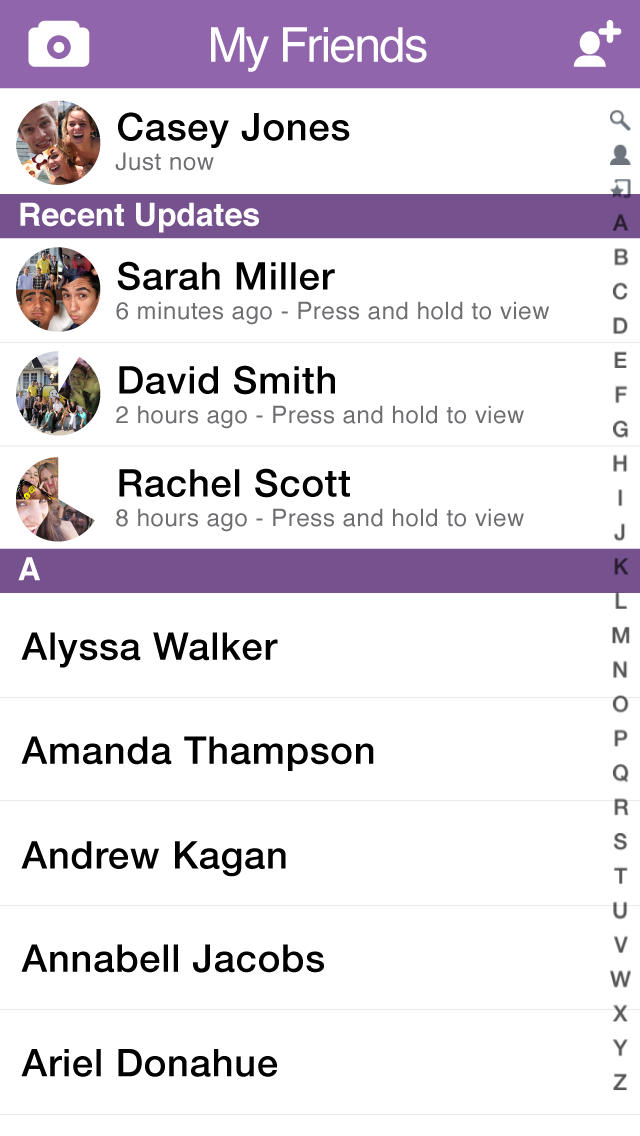Select Rachel Scott's recent update
This screenshot has height=1136, width=640.
point(300,497)
